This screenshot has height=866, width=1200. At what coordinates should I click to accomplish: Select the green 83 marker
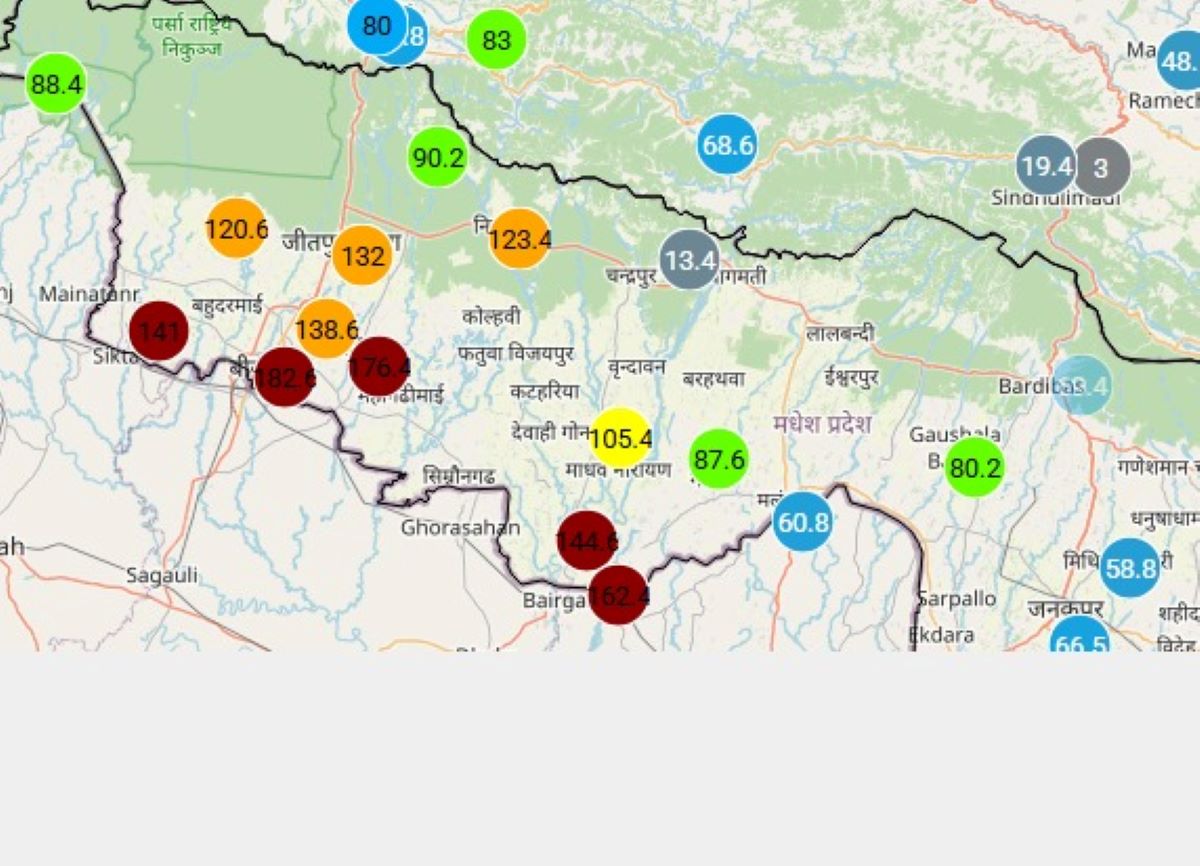point(496,40)
